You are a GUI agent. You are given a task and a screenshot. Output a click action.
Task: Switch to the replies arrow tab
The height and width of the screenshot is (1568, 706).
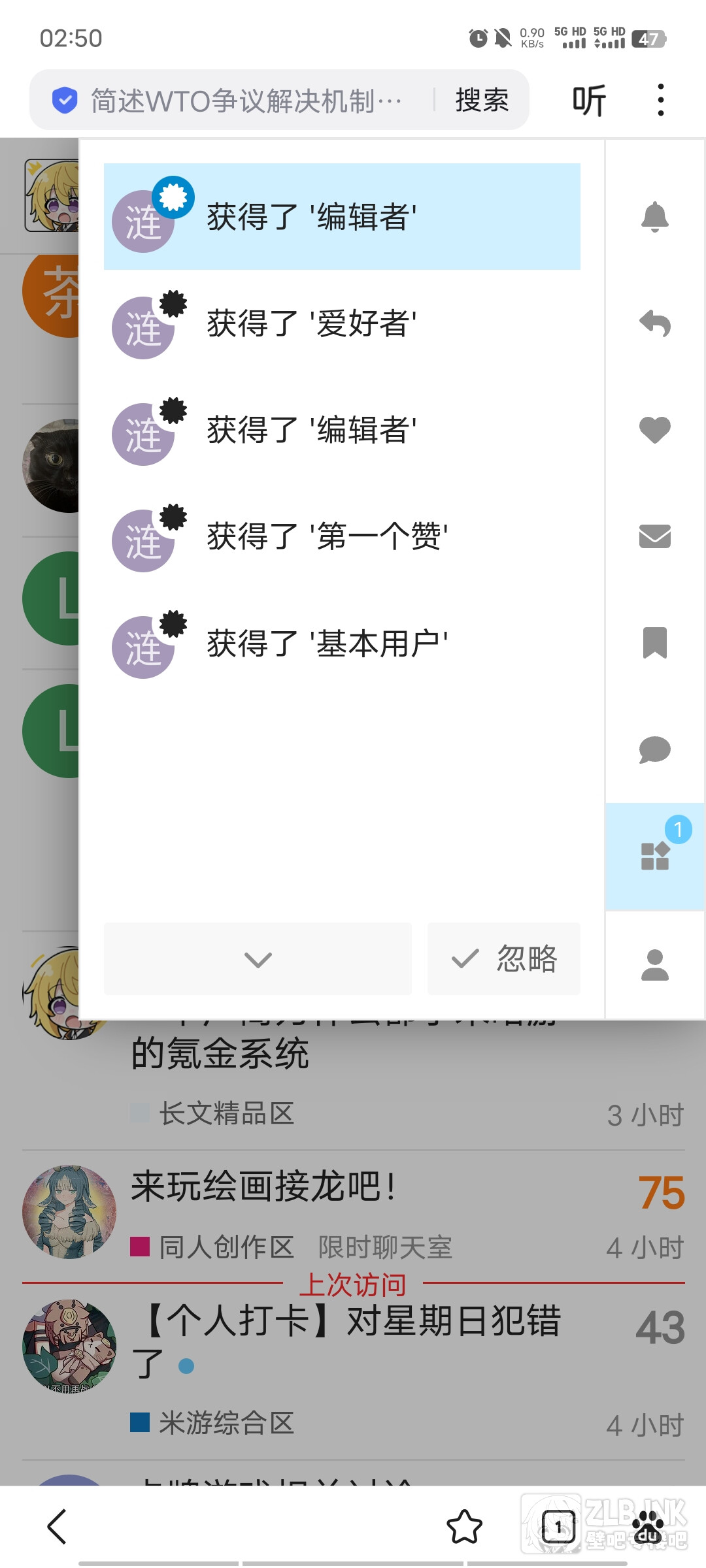[654, 323]
